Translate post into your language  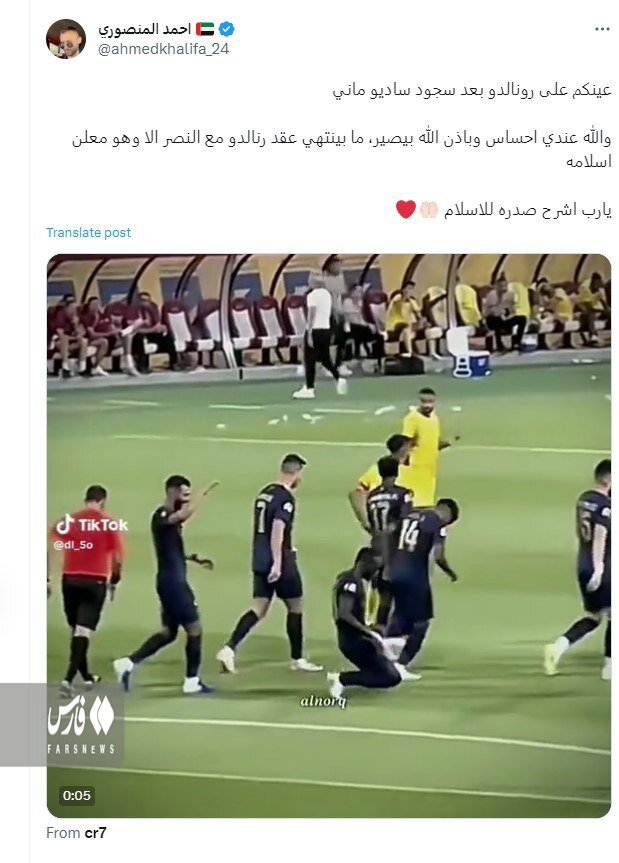[x=88, y=233]
